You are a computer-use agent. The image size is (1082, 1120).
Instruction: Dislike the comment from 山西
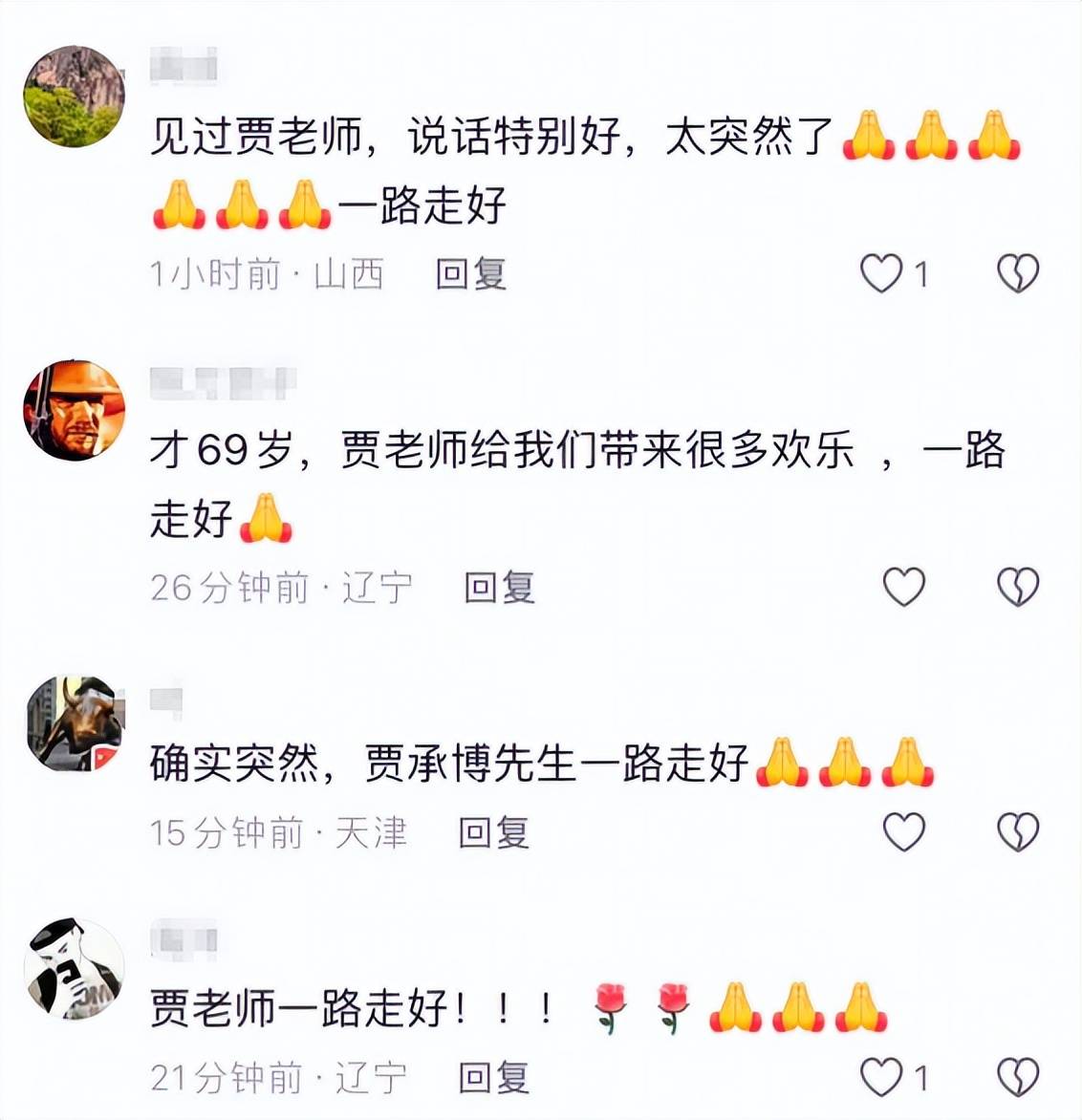(x=1017, y=274)
